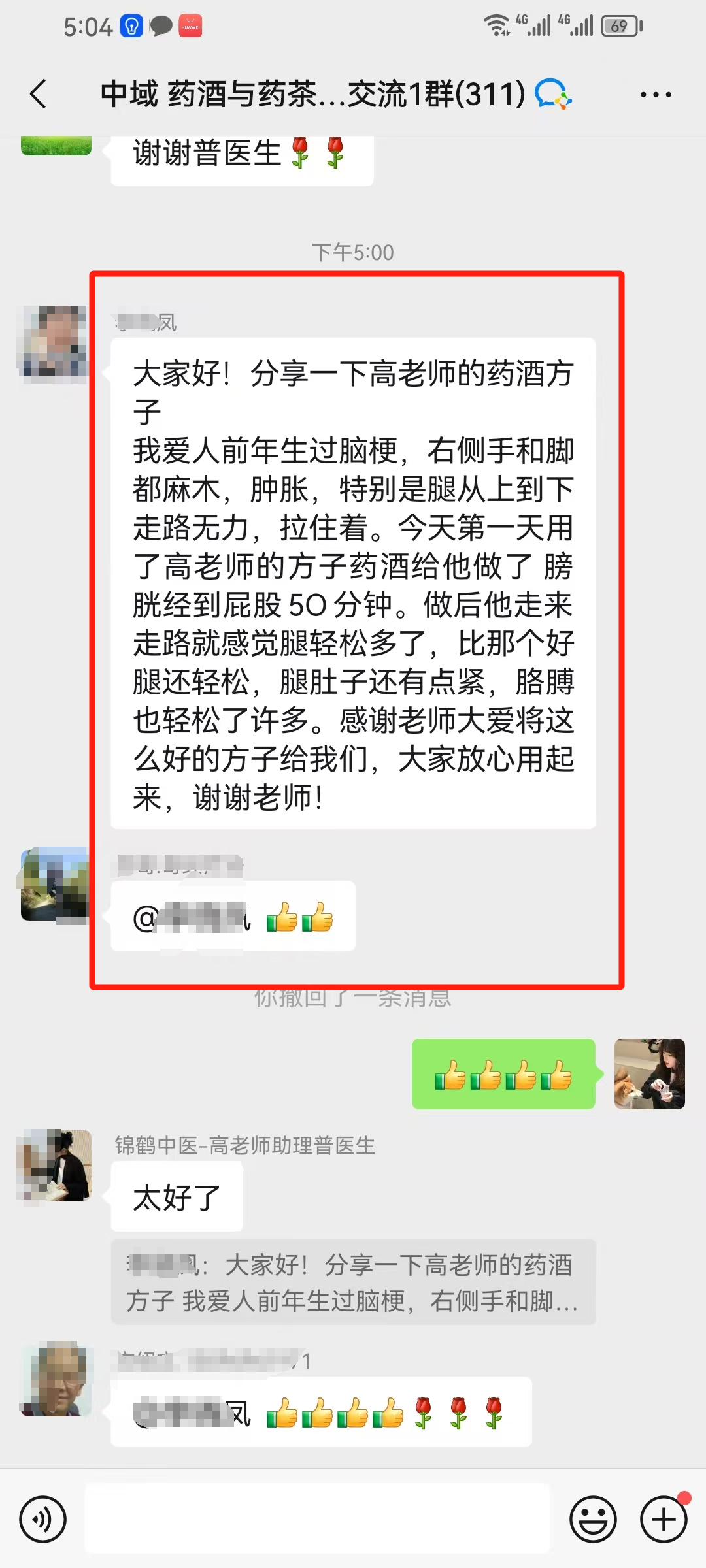Tap the Wi-Fi indicator in the status bar
The height and width of the screenshot is (1568, 706).
pyautogui.click(x=498, y=26)
